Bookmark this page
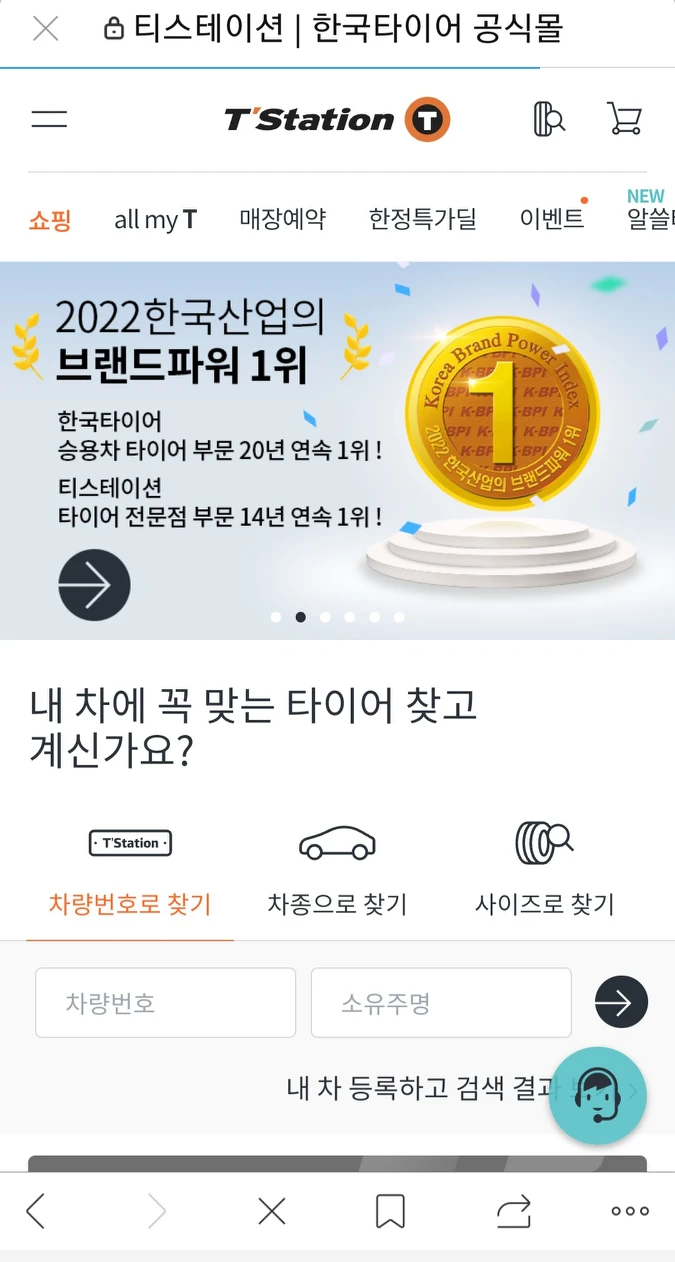675x1262 pixels. (x=390, y=1211)
